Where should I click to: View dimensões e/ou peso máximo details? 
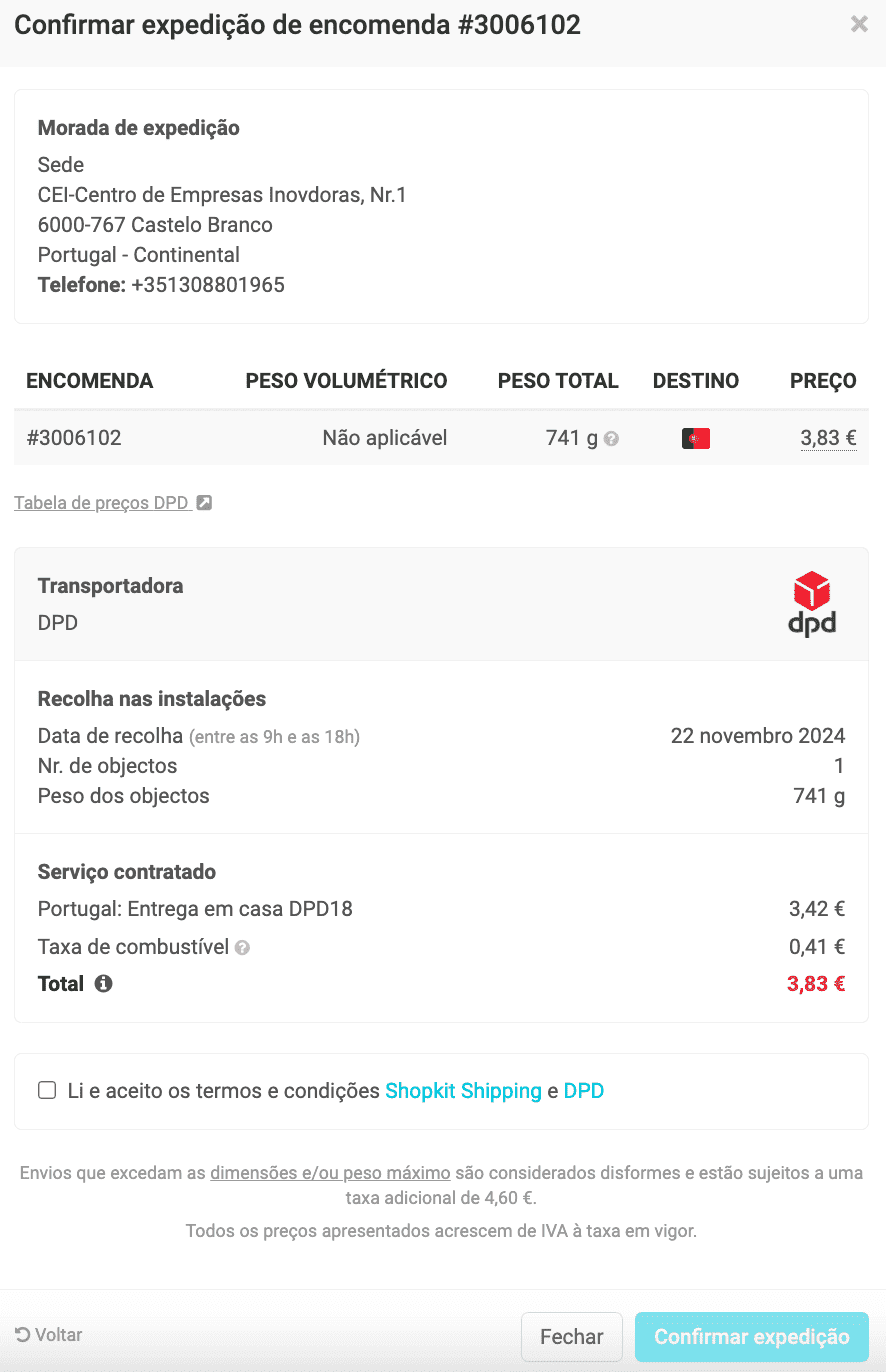330,1173
